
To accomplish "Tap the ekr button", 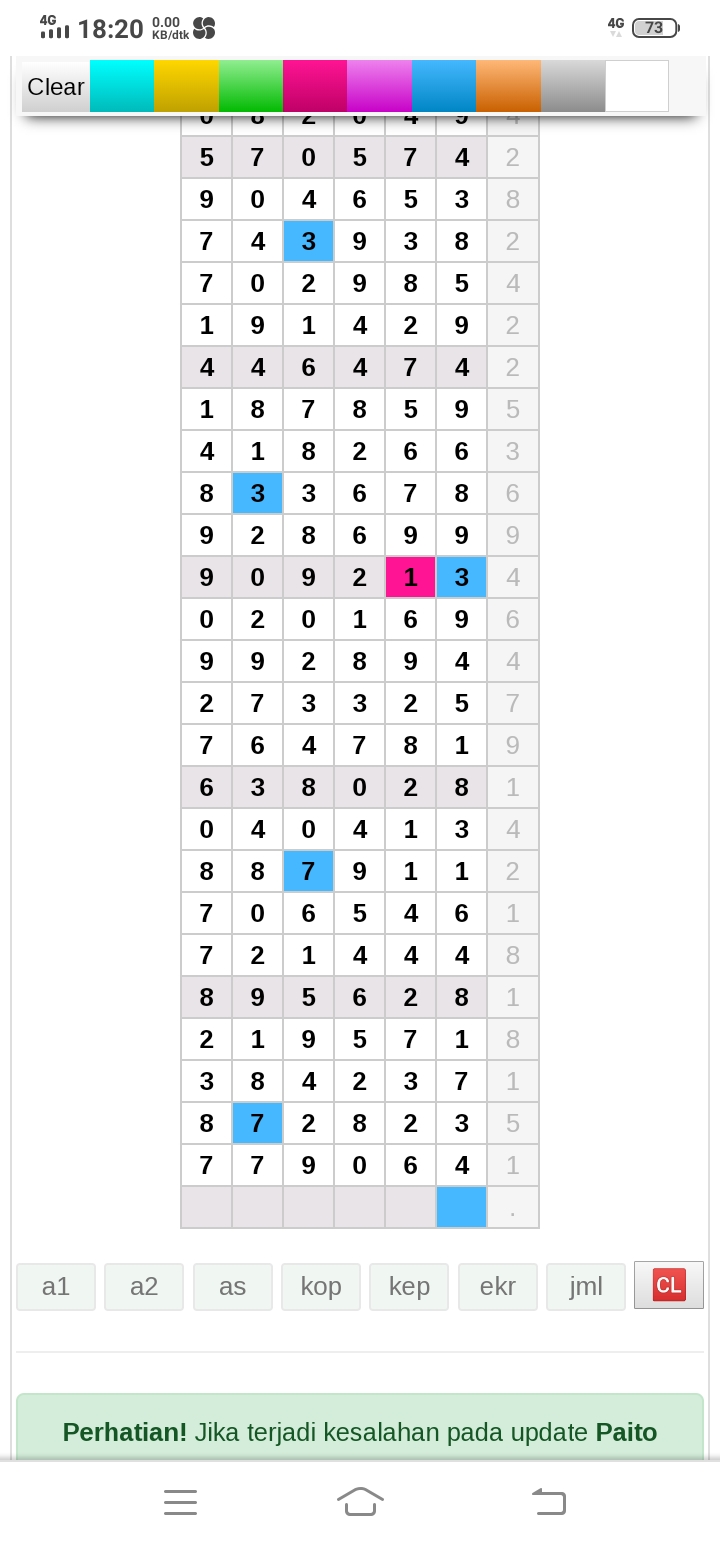I will point(498,1286).
